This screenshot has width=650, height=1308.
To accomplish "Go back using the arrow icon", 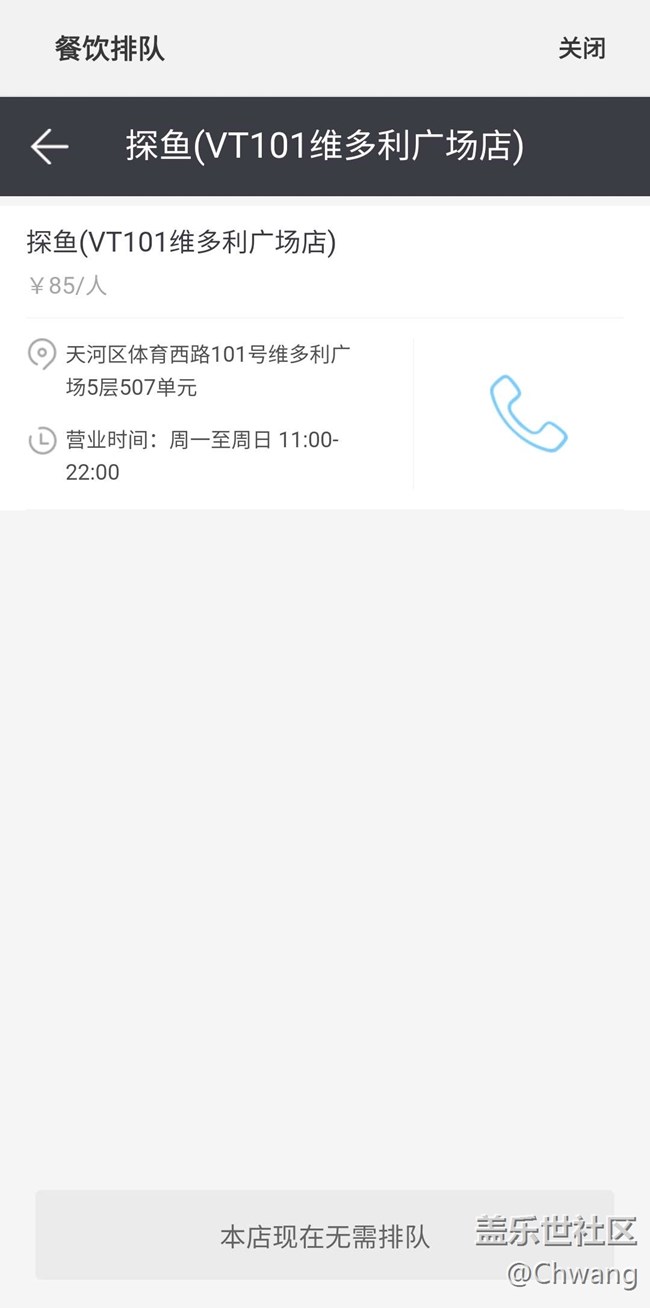I will point(49,147).
